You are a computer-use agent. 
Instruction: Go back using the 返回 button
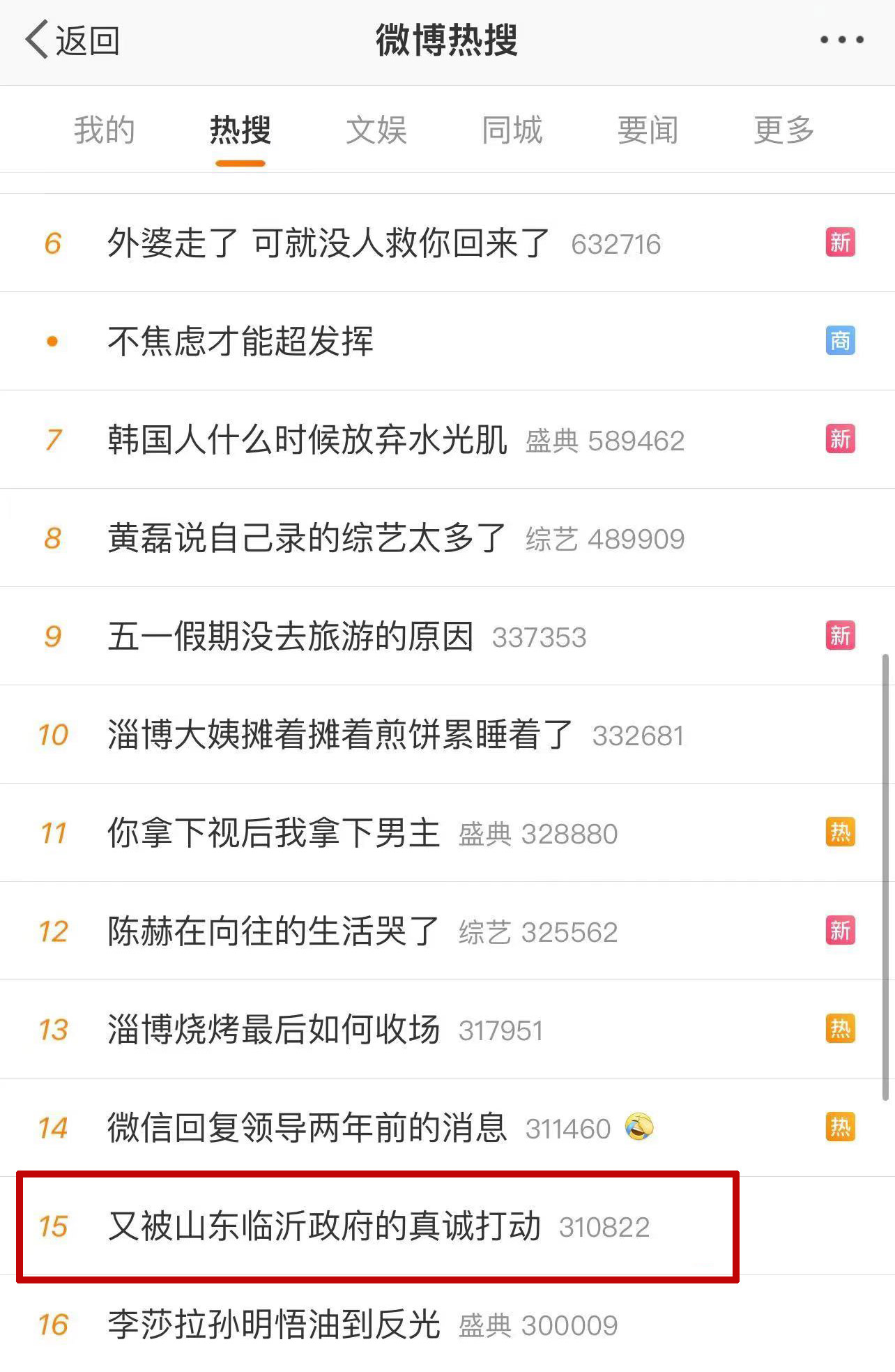point(72,40)
